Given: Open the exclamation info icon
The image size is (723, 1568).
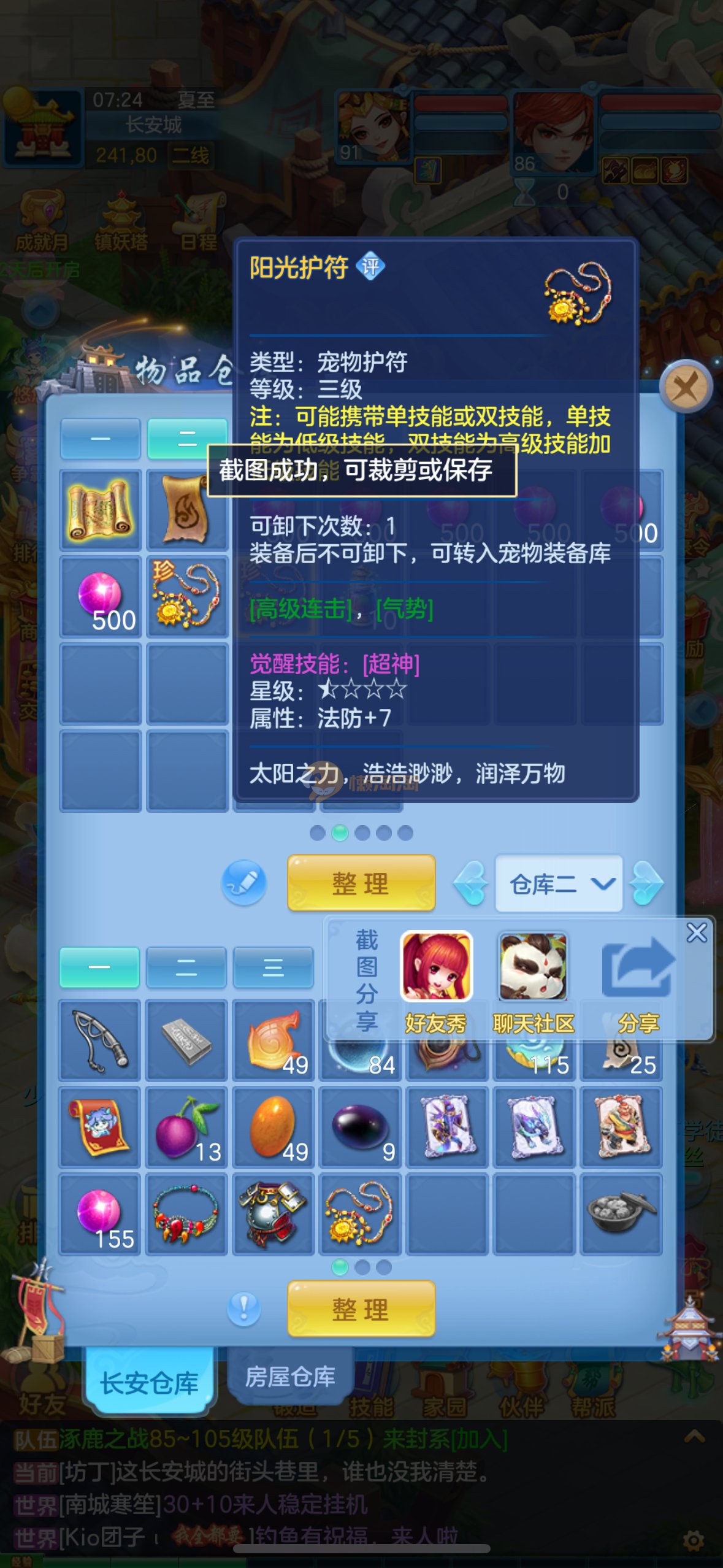Looking at the screenshot, I should [x=244, y=1308].
